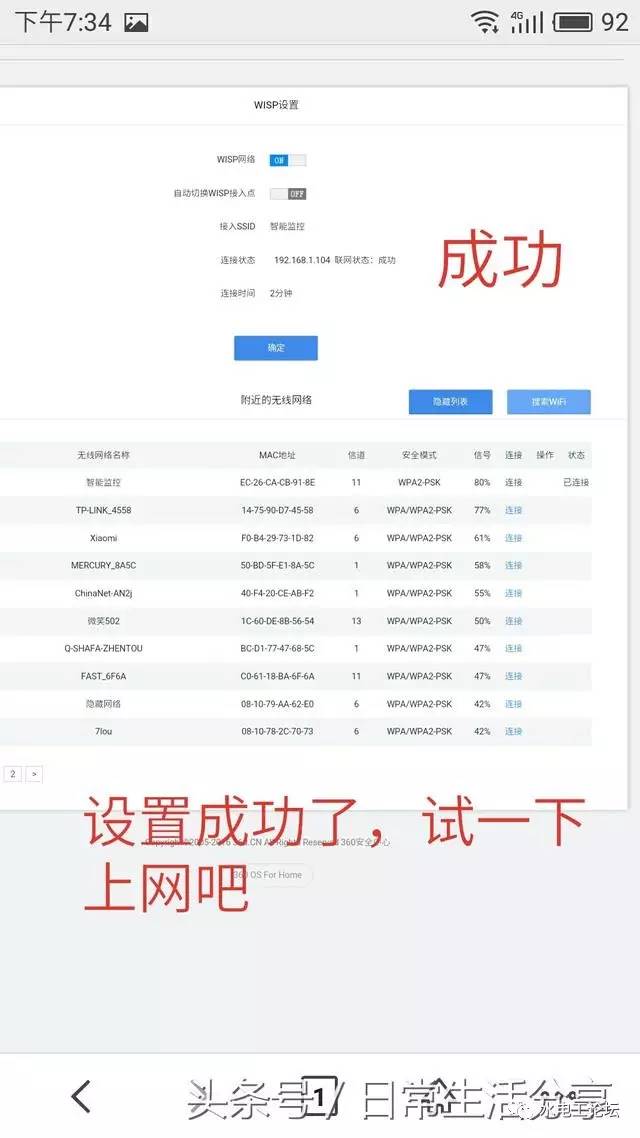Tap the 隐藏列表 button
Image resolution: width=640 pixels, height=1138 pixels.
point(450,402)
